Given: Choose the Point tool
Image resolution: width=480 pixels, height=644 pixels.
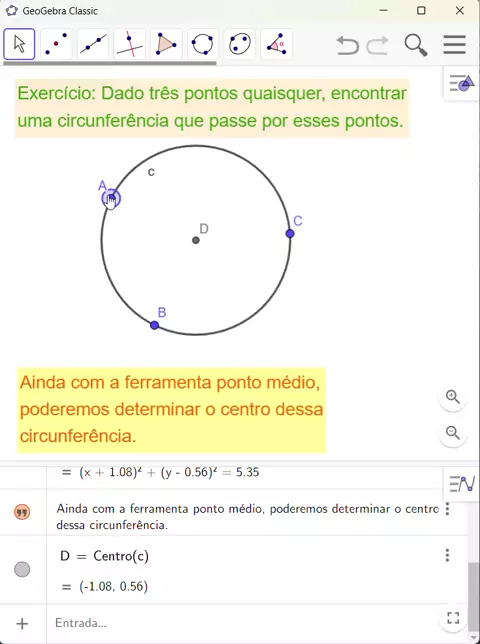Looking at the screenshot, I should 56,44.
